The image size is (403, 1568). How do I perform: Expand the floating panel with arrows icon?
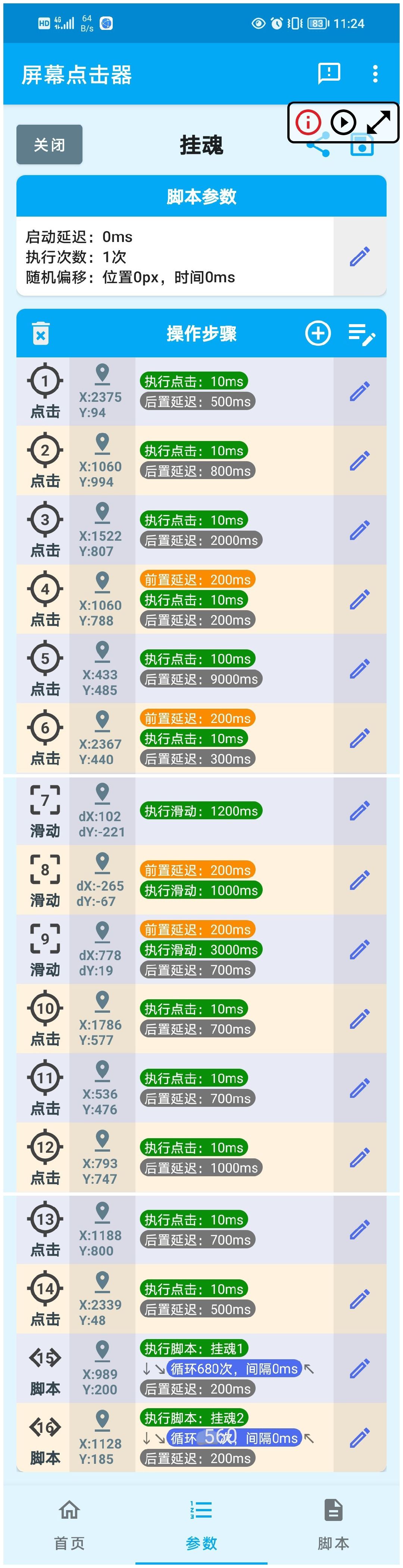pos(378,122)
